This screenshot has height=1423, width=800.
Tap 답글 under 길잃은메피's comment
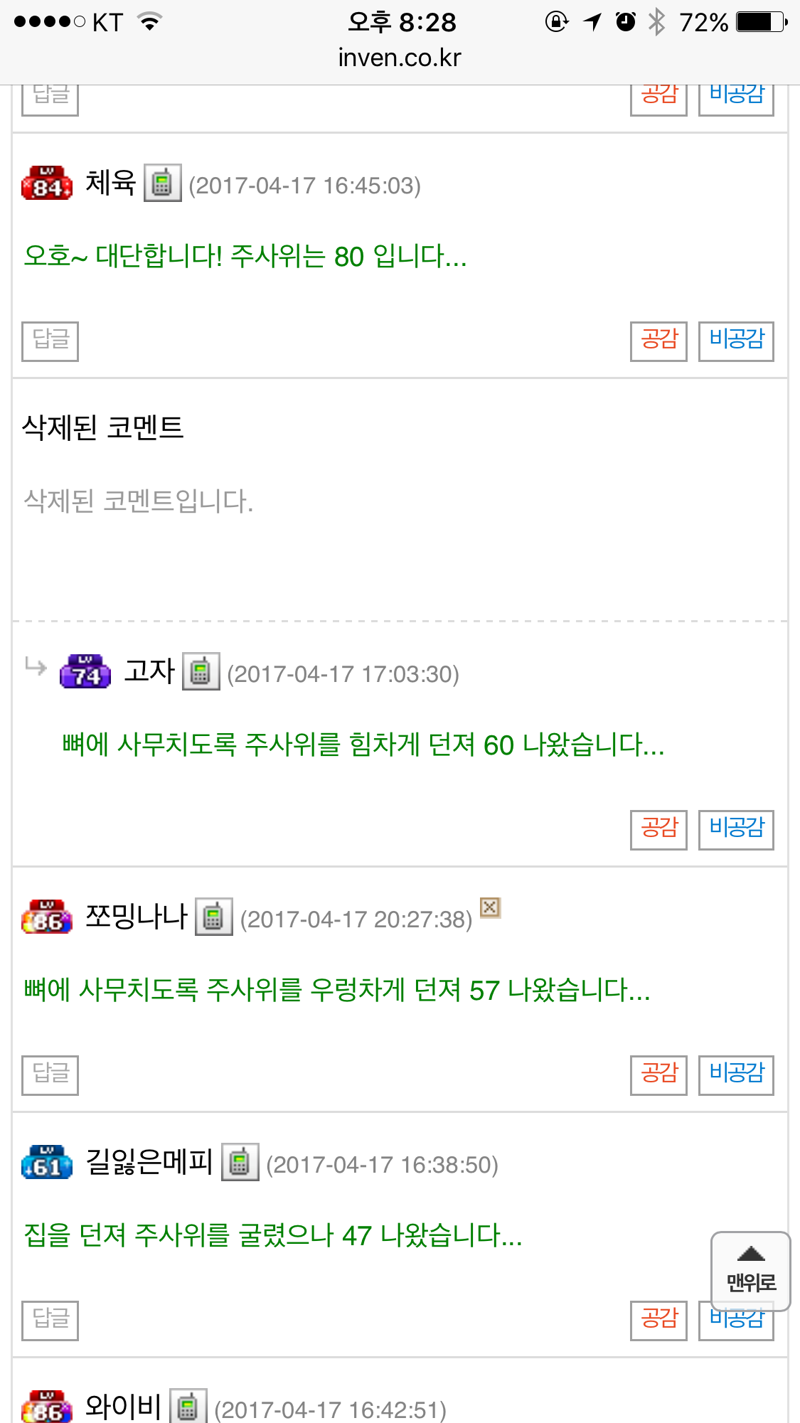point(50,1320)
